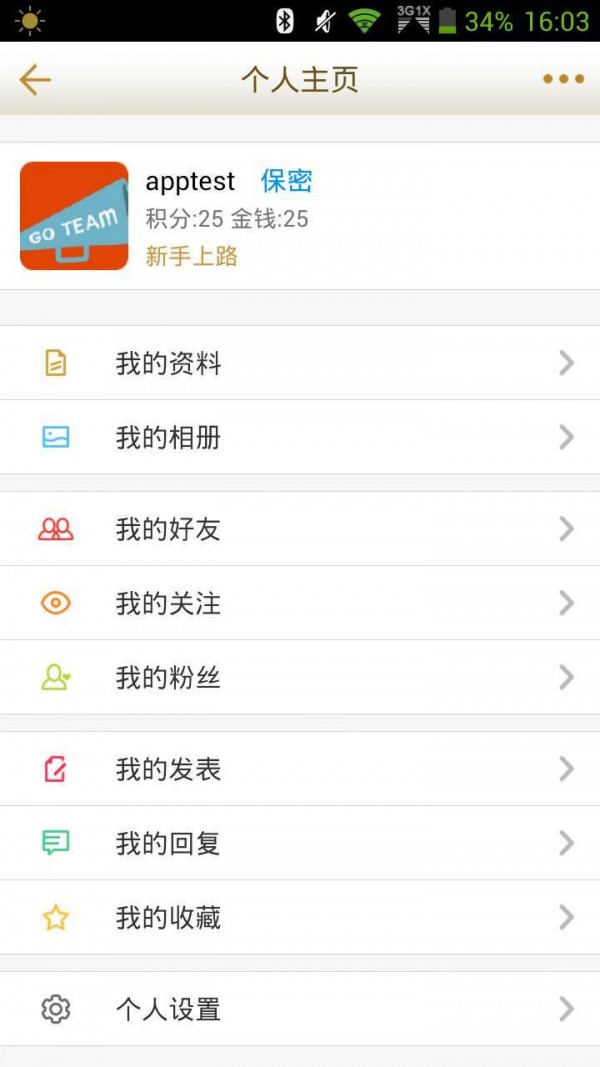Open 我的相册 (My Album)
600x1067 pixels.
pyautogui.click(x=300, y=437)
